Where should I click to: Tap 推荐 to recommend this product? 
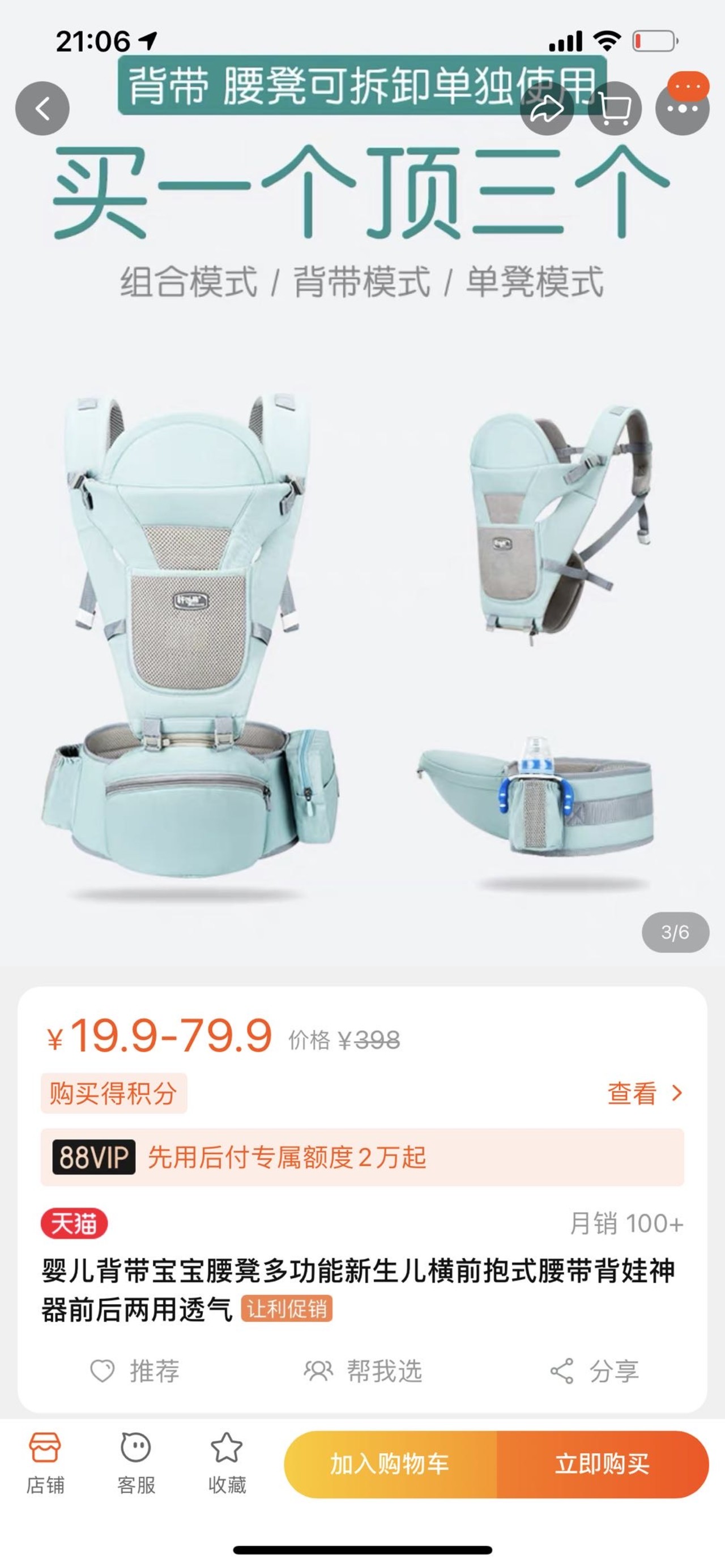tap(135, 1372)
